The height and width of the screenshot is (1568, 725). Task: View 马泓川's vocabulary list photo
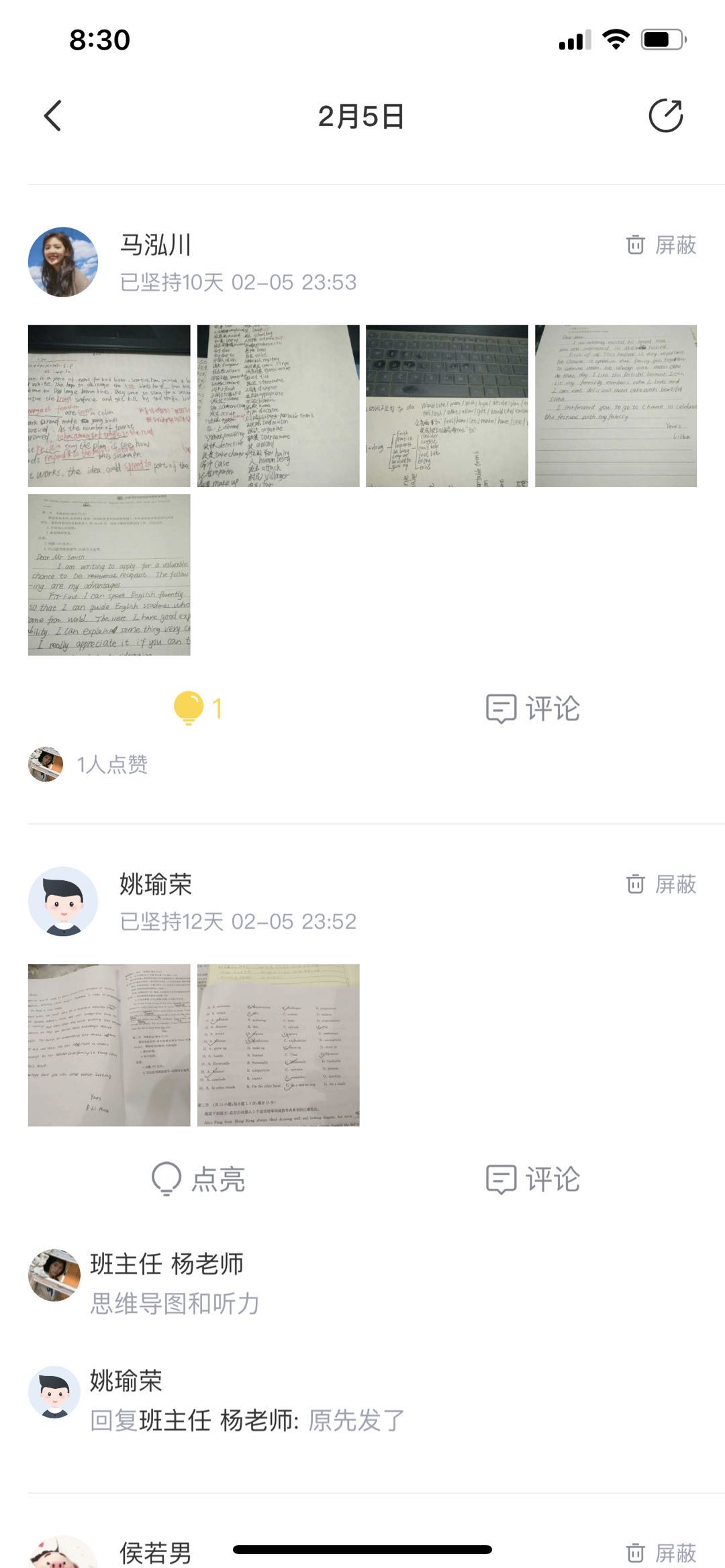[278, 406]
